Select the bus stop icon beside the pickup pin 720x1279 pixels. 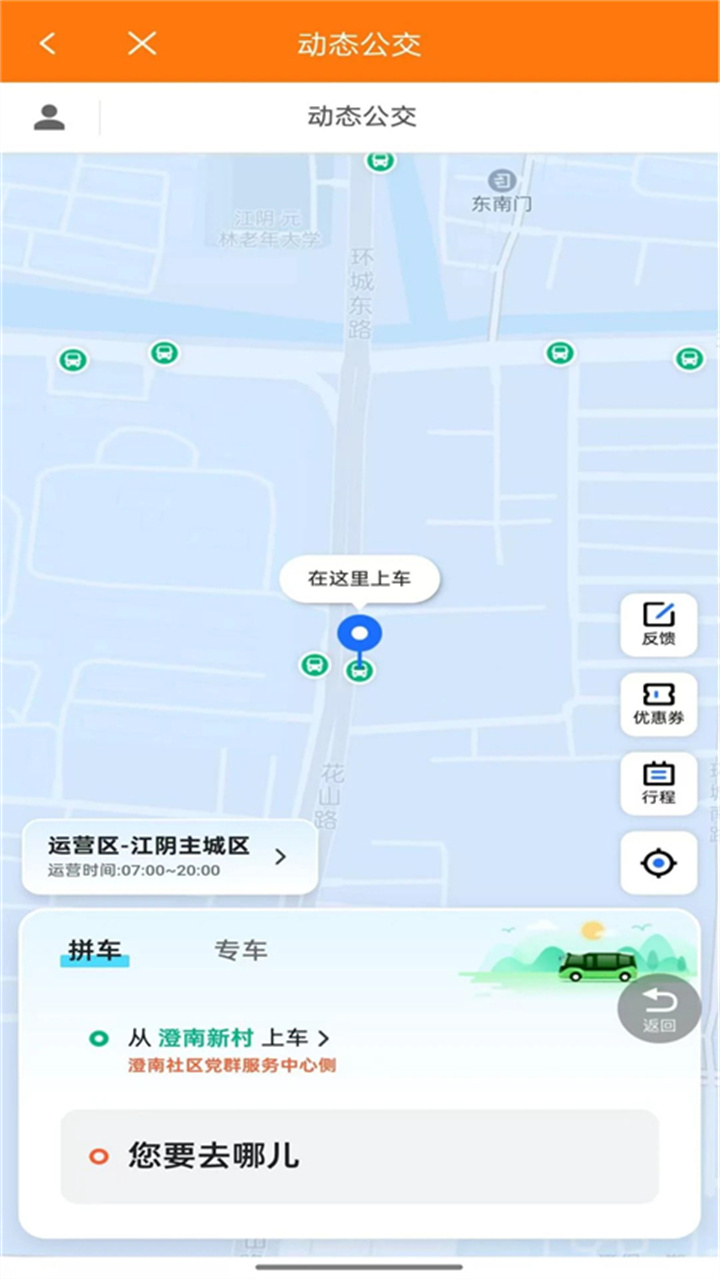(x=315, y=664)
